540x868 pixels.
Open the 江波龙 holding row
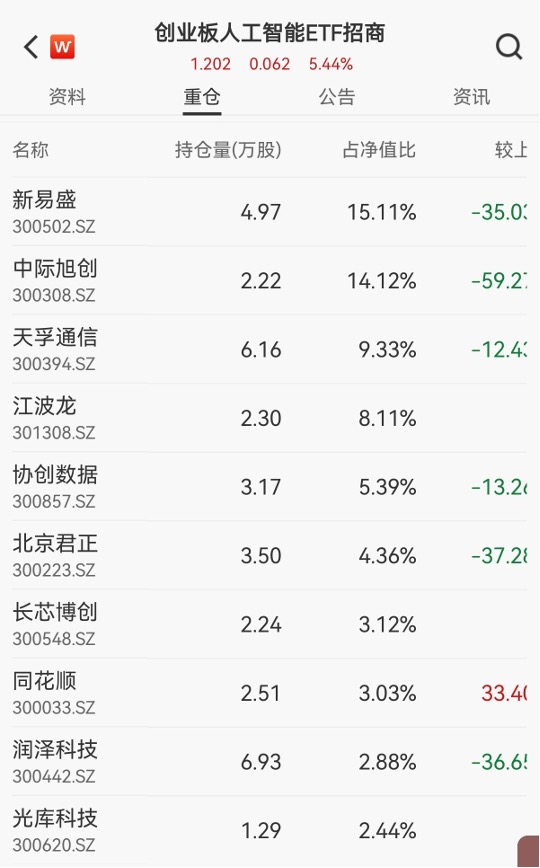(270, 418)
